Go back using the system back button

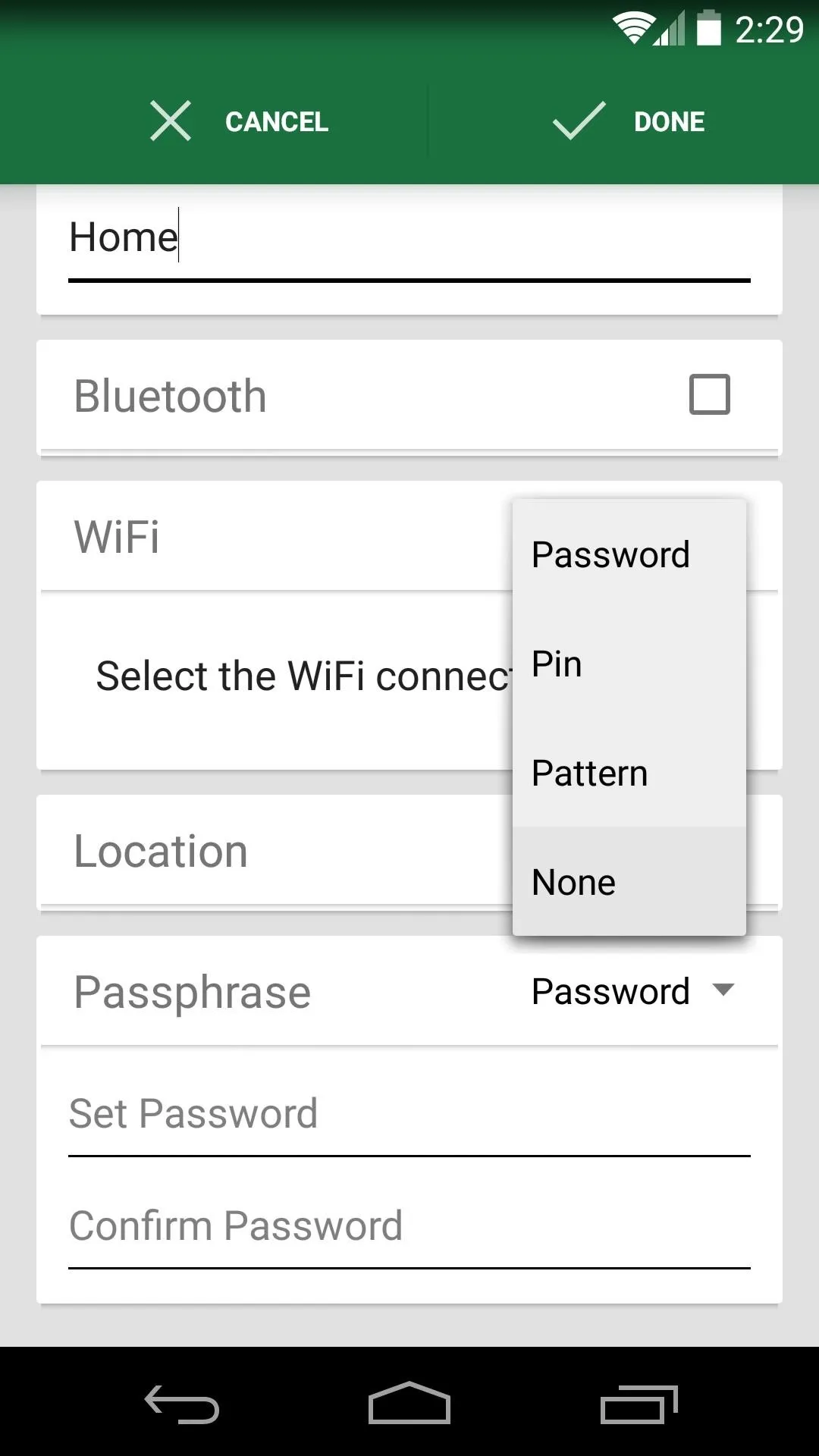click(182, 1404)
